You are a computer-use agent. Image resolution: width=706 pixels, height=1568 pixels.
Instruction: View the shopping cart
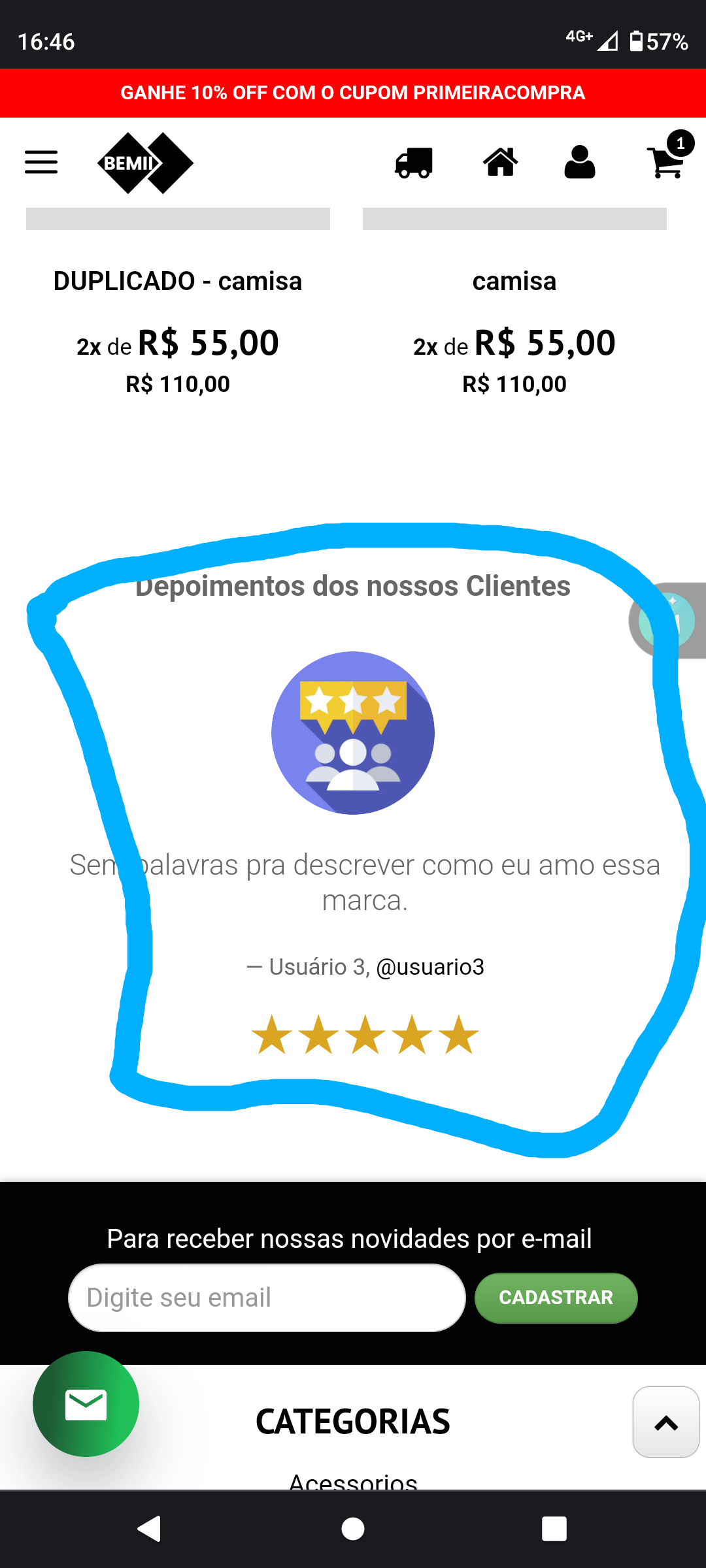668,158
